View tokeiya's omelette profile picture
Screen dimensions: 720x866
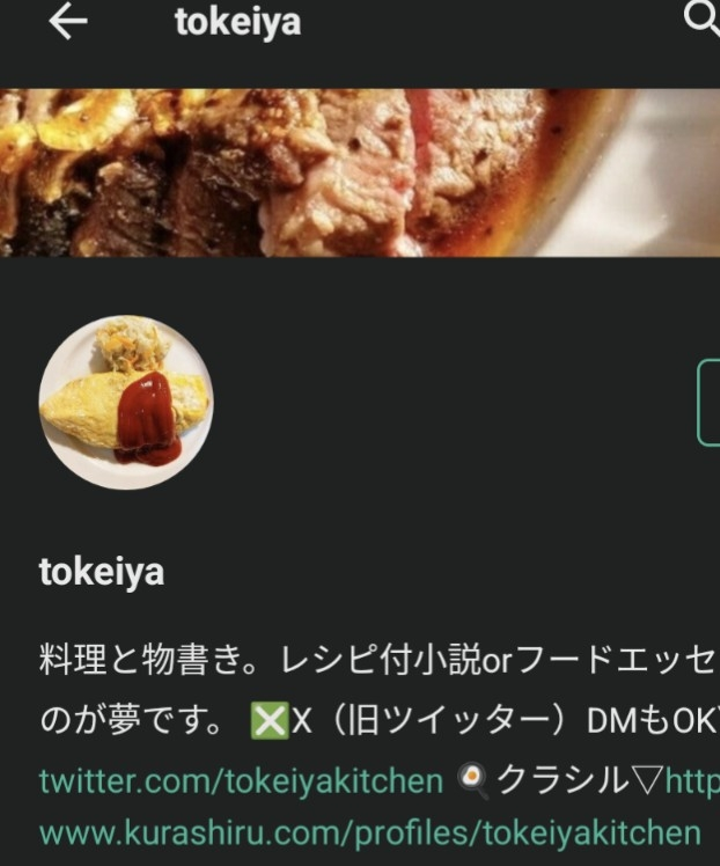(x=126, y=402)
